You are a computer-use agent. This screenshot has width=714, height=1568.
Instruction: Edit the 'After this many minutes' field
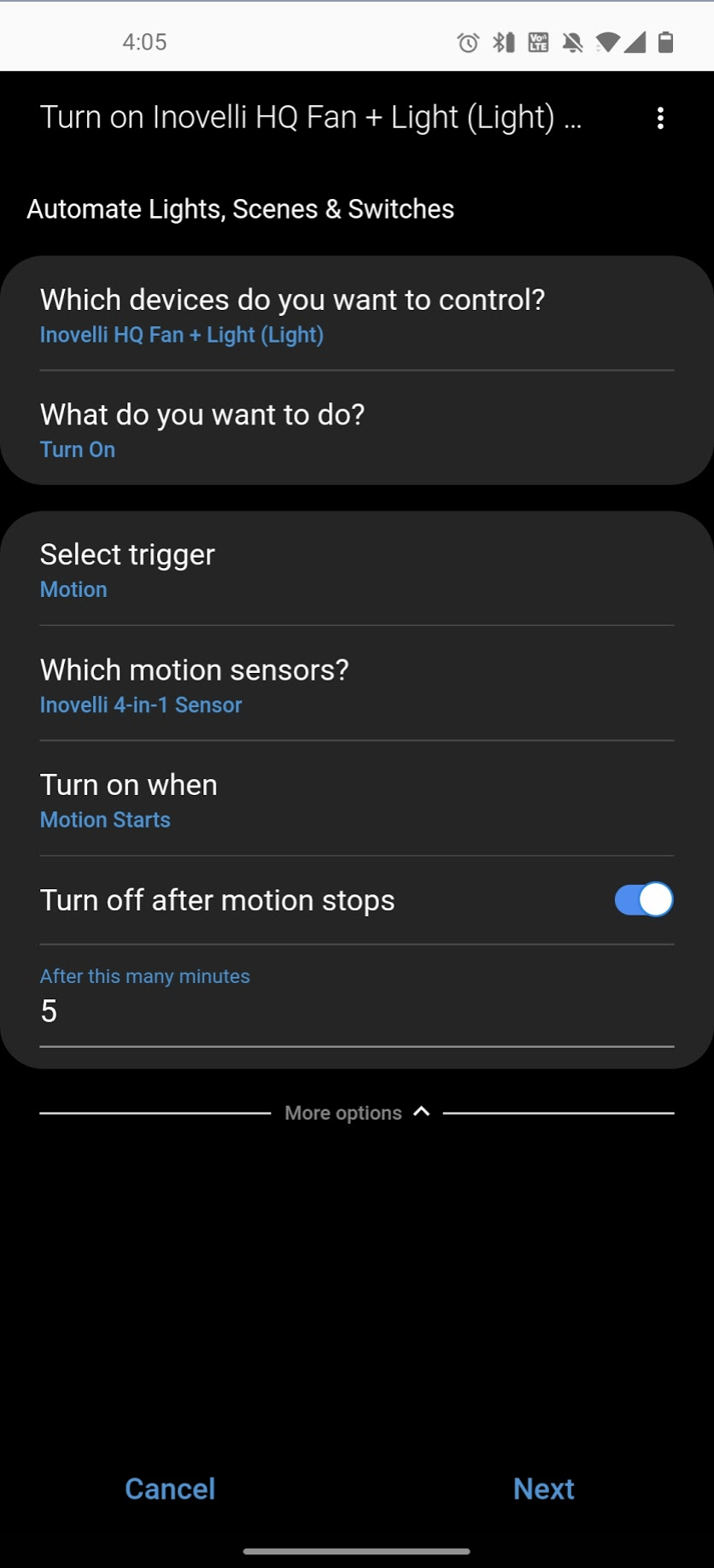pyautogui.click(x=356, y=1012)
